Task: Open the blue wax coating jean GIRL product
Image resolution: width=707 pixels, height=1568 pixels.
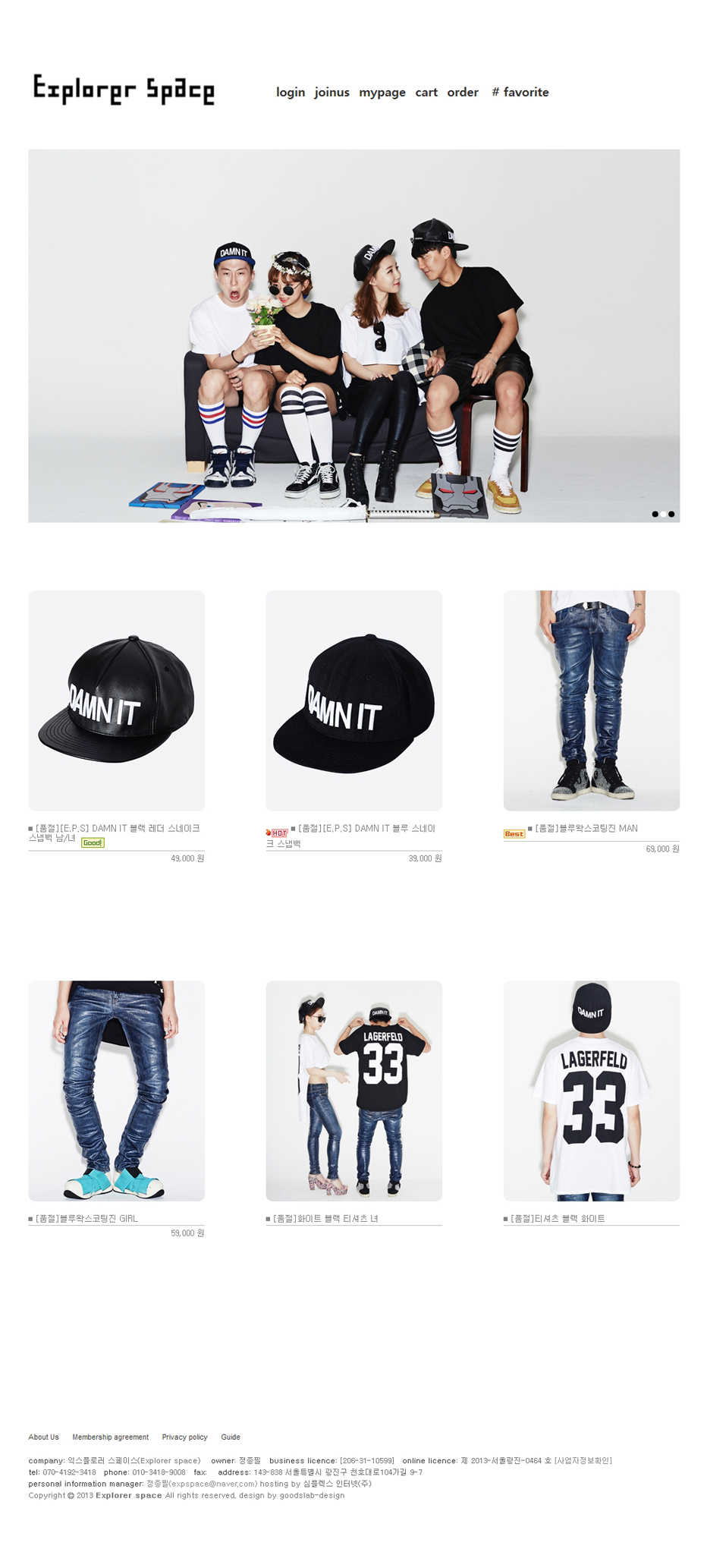Action: click(116, 1090)
